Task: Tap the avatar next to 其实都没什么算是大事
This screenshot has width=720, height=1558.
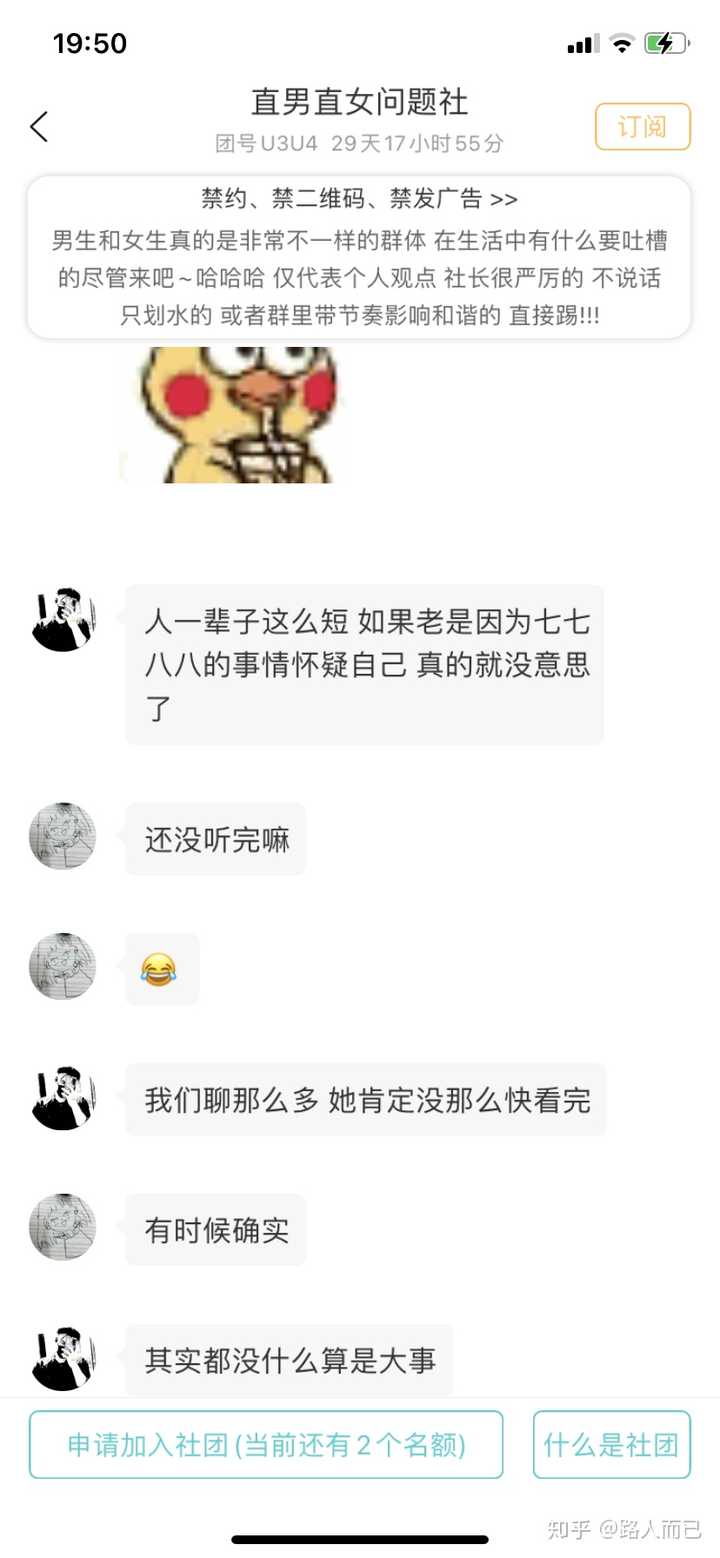Action: [x=63, y=1359]
